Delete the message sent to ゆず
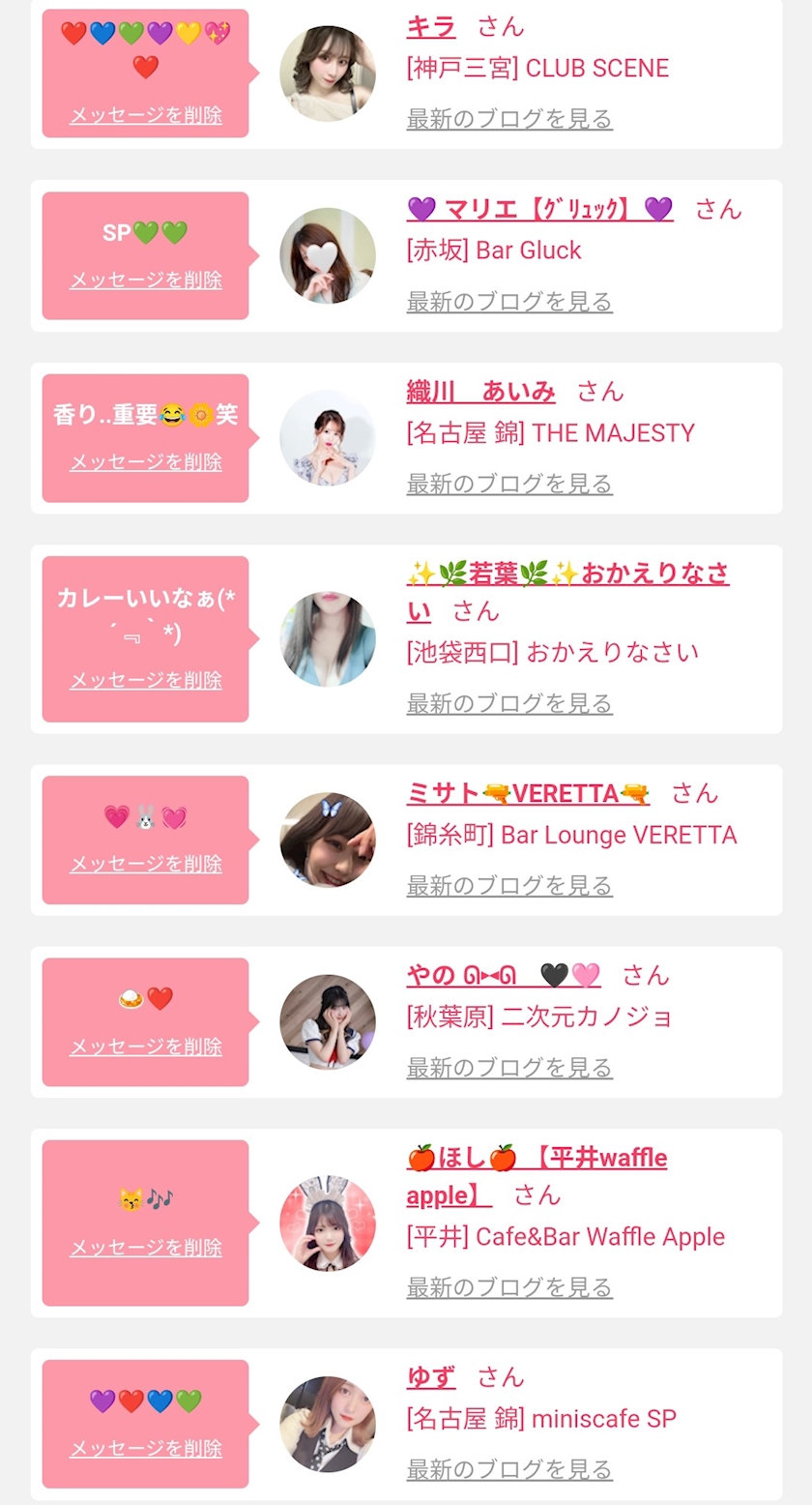Image resolution: width=812 pixels, height=1505 pixels. 146,1448
